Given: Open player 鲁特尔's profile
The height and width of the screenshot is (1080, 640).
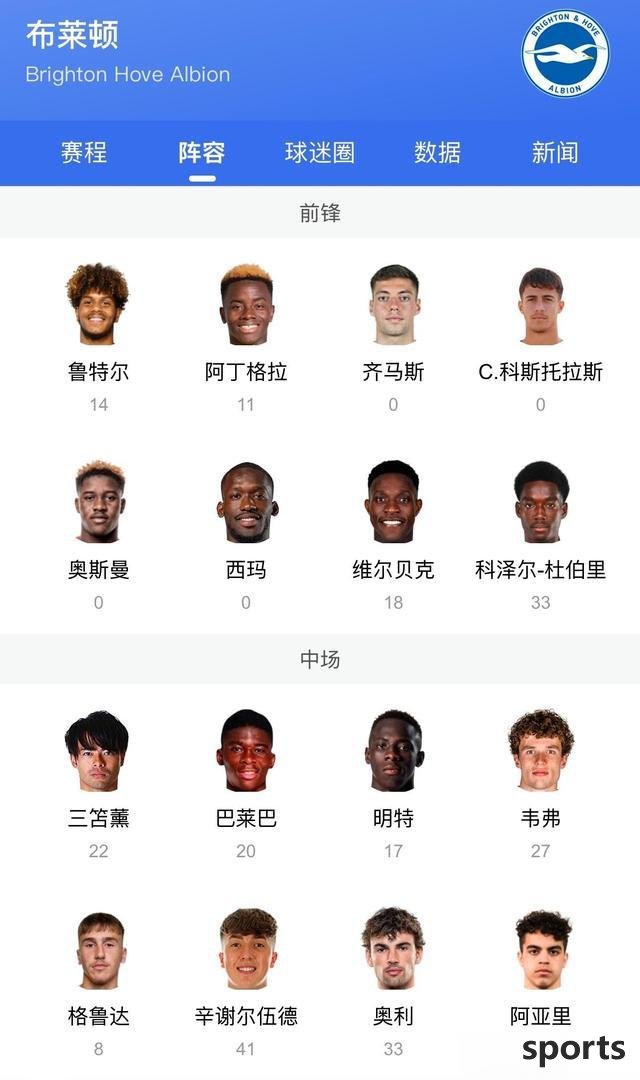Looking at the screenshot, I should click(98, 305).
